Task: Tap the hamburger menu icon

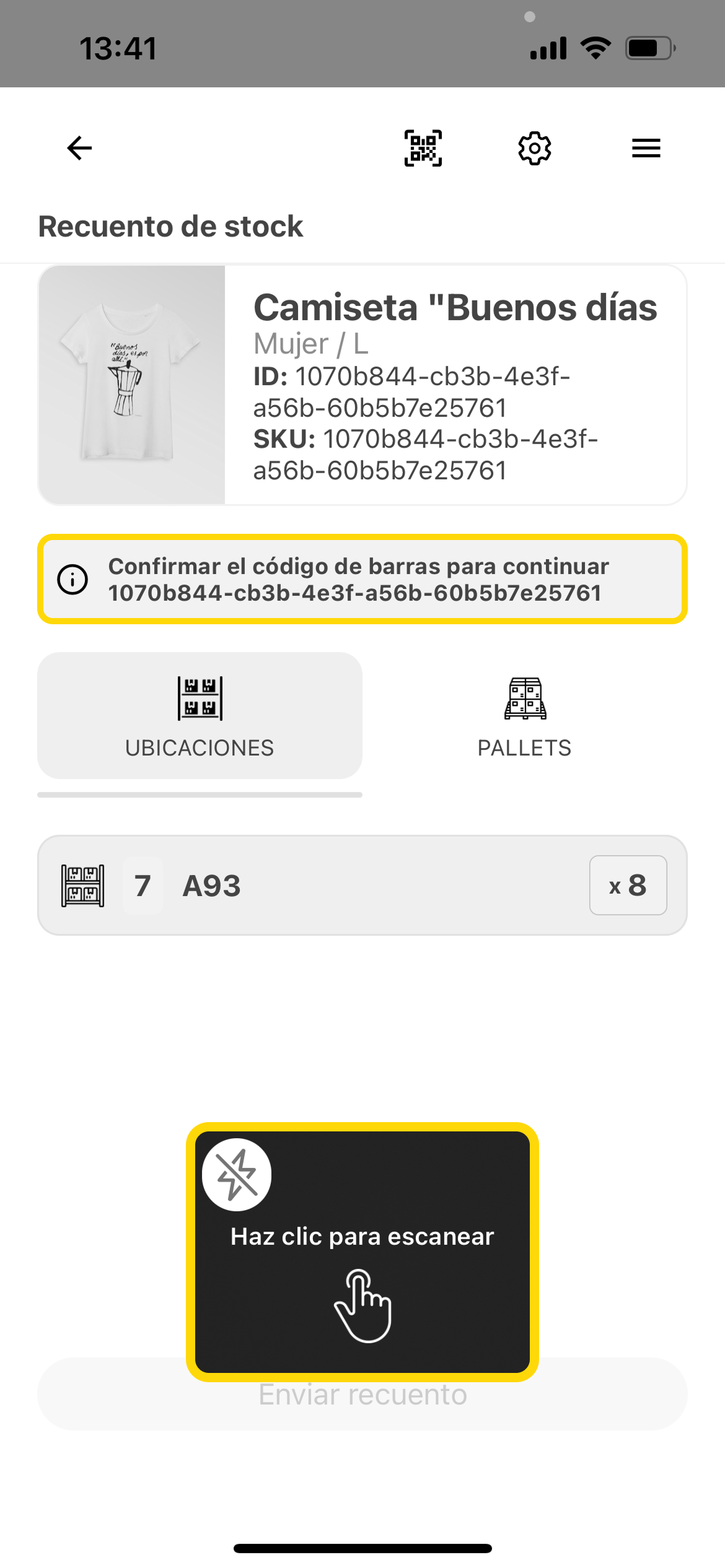Action: [x=645, y=147]
